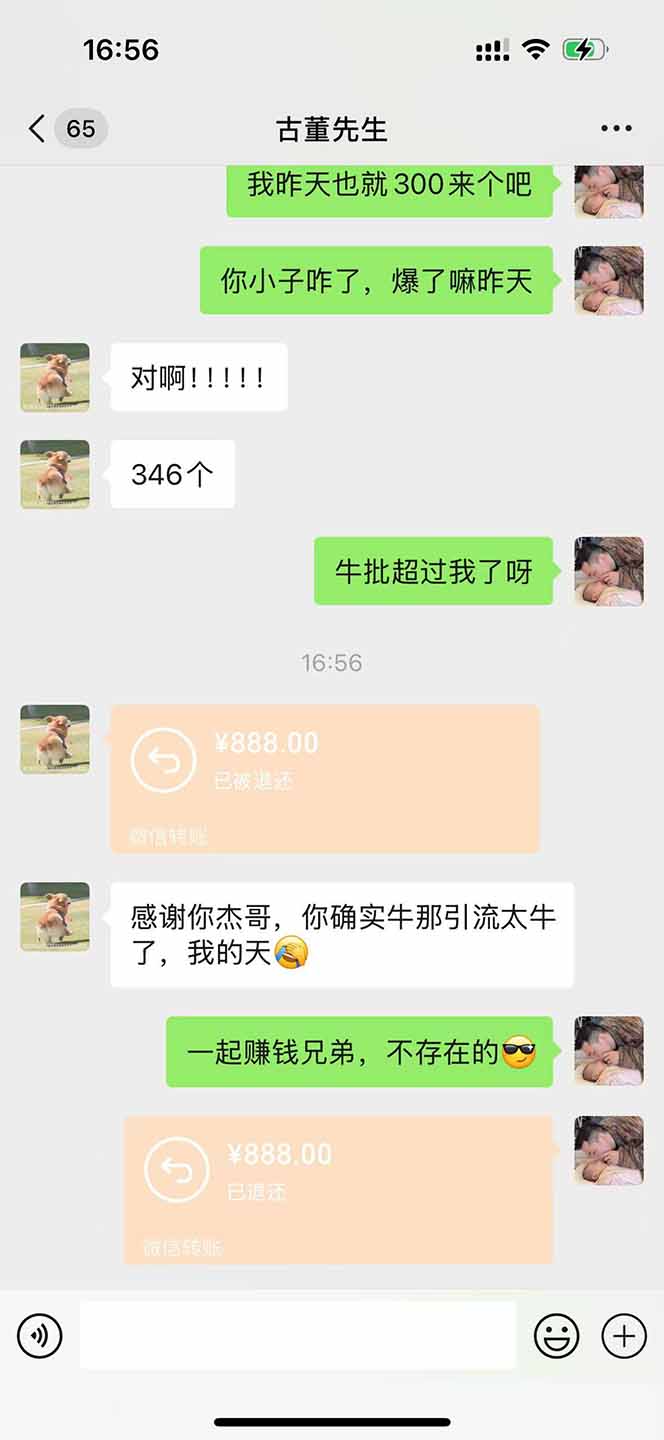664x1440 pixels.
Task: Open the plus attachments menu
Action: (624, 1336)
